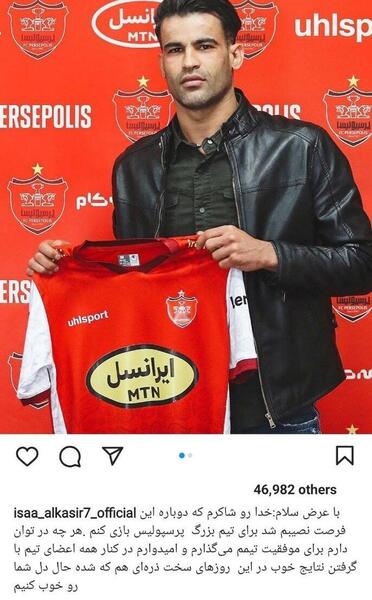The height and width of the screenshot is (600, 372).
Task: Open the post photo of the jersey presentation
Action: click(186, 217)
